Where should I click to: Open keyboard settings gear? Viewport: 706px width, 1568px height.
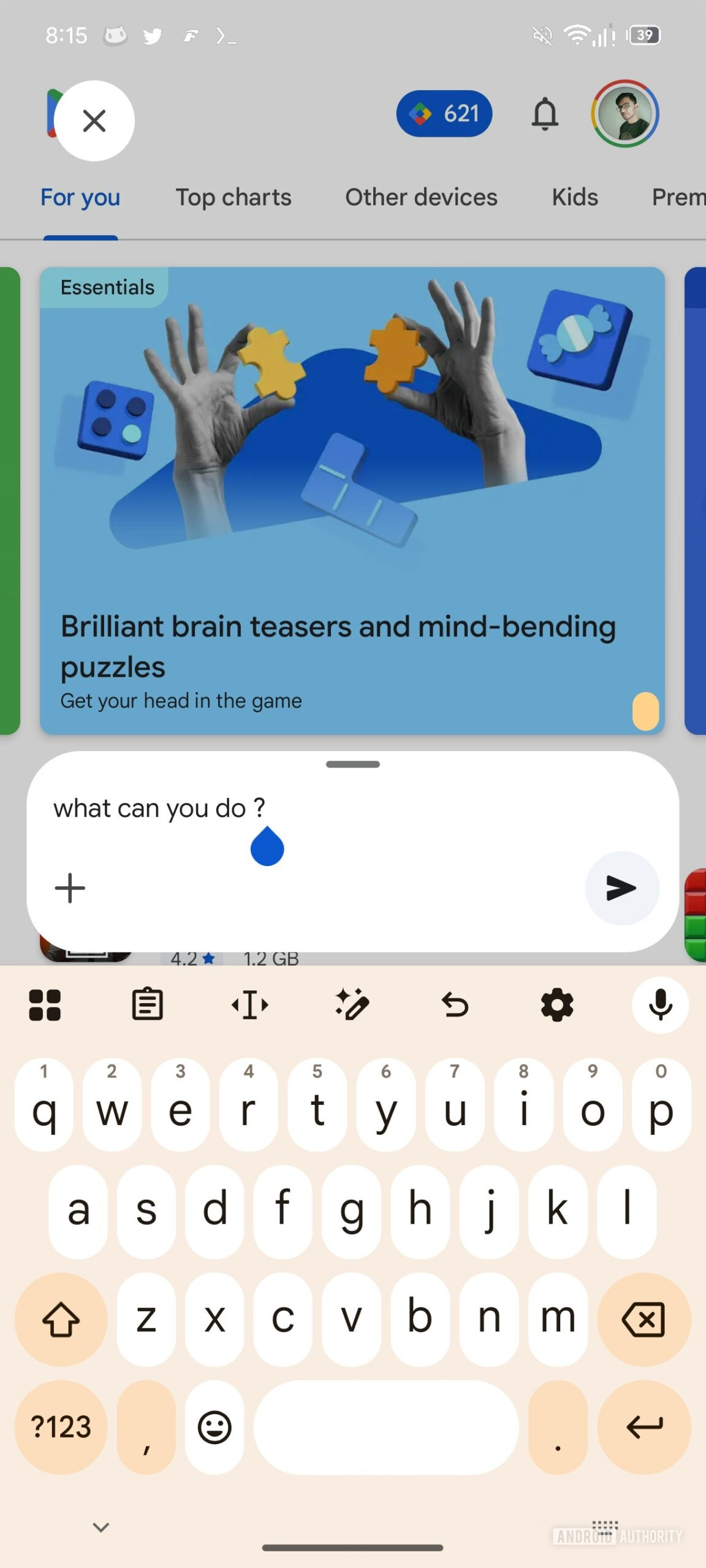tap(556, 1005)
